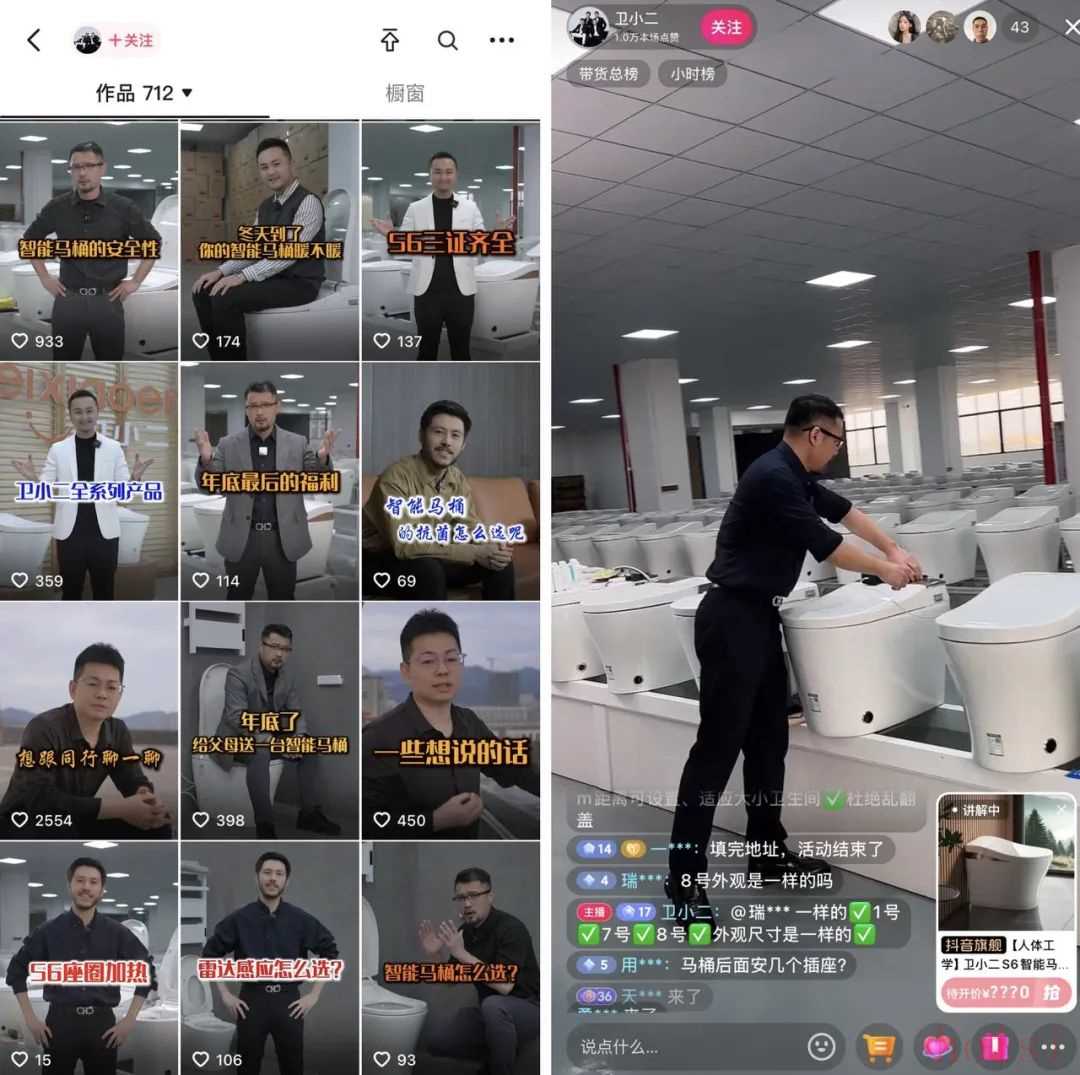Expand the 作品 712 sort dropdown

click(186, 93)
